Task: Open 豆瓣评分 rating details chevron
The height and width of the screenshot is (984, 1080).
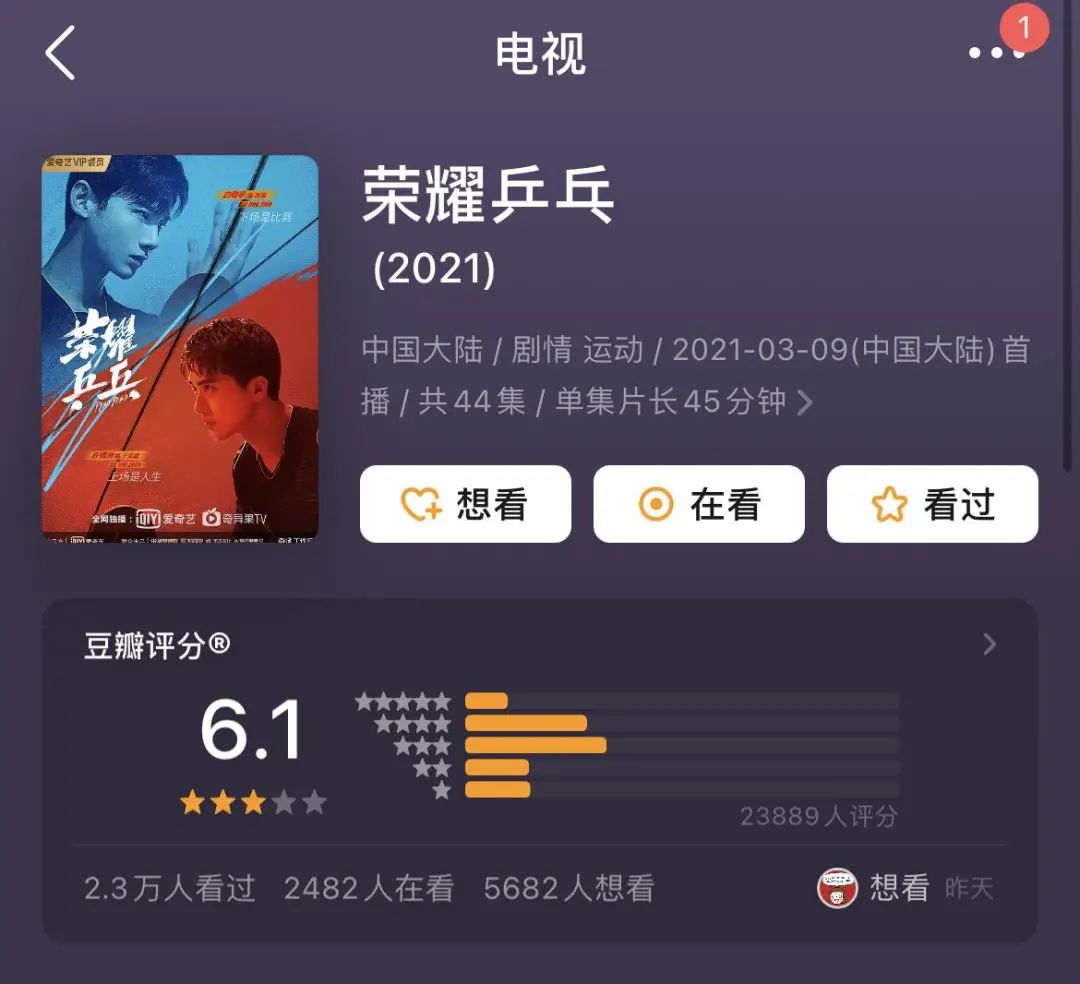Action: pyautogui.click(x=989, y=644)
